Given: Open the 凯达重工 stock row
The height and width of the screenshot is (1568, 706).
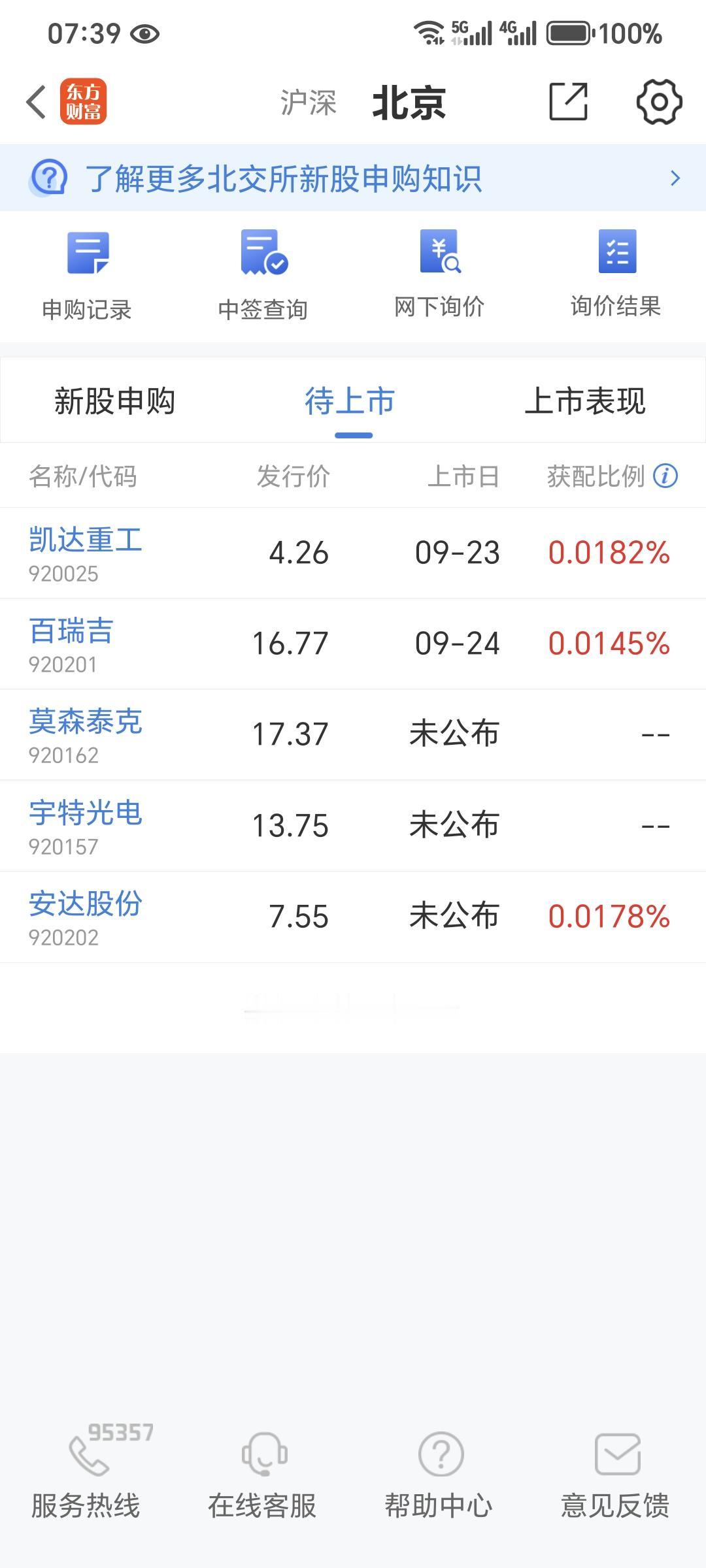Looking at the screenshot, I should 353,553.
